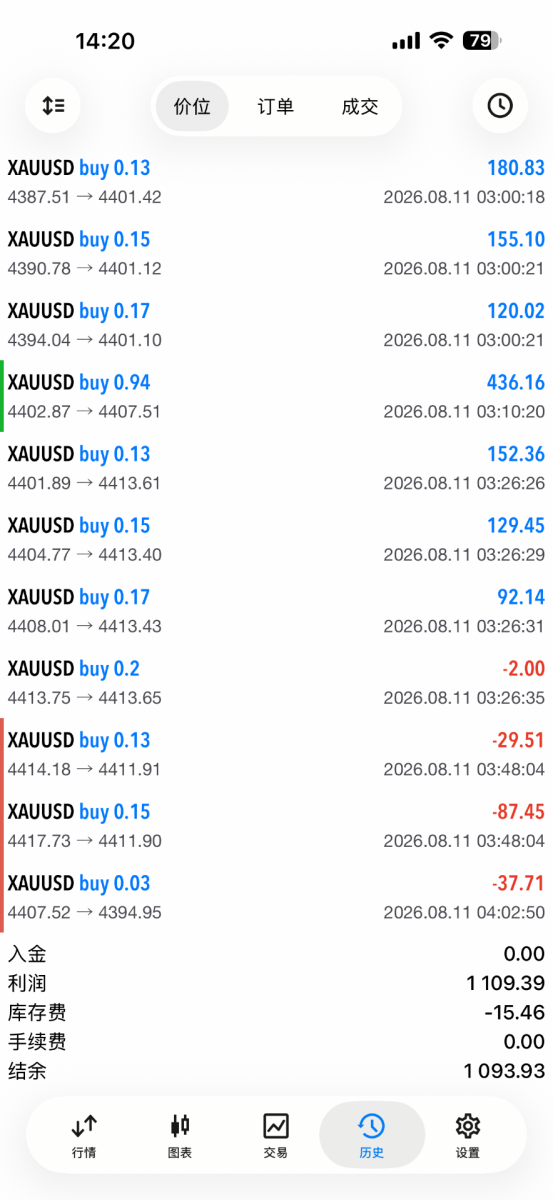Expand the buy 0.17 position with profit 92.14

(x=276, y=611)
